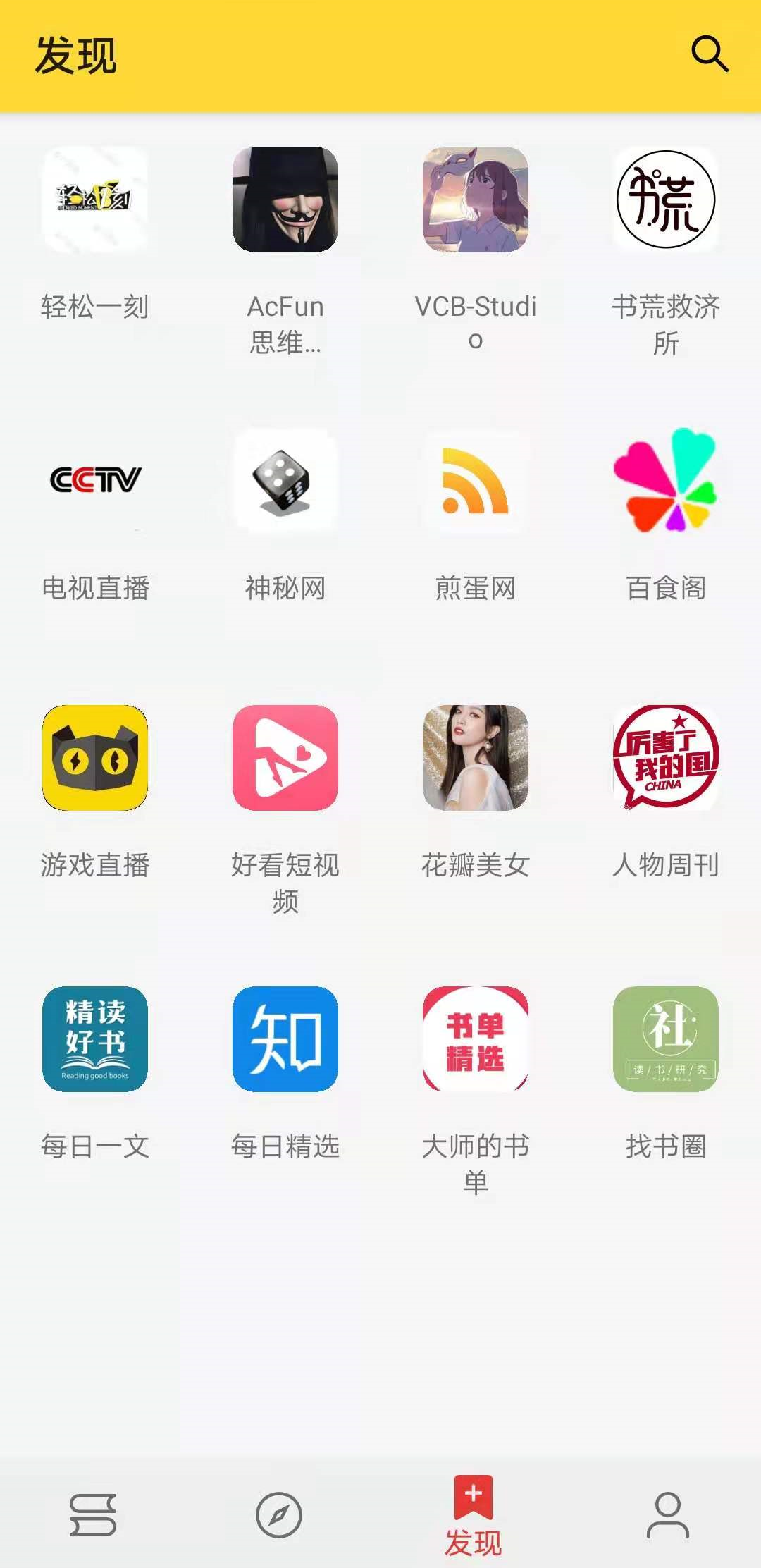
Task: Open 人物周刊
Action: point(666,758)
